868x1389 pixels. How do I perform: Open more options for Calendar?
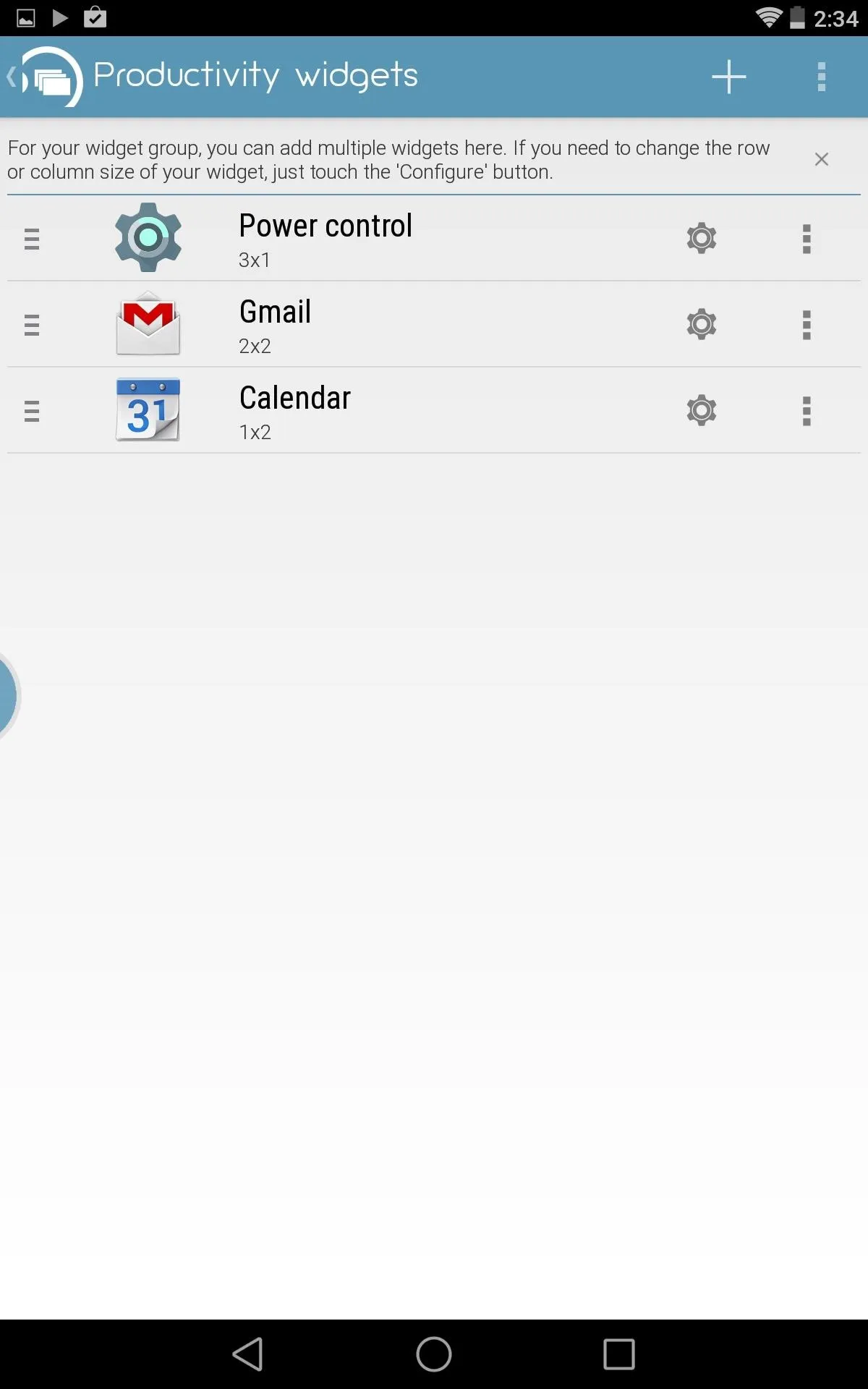coord(807,411)
